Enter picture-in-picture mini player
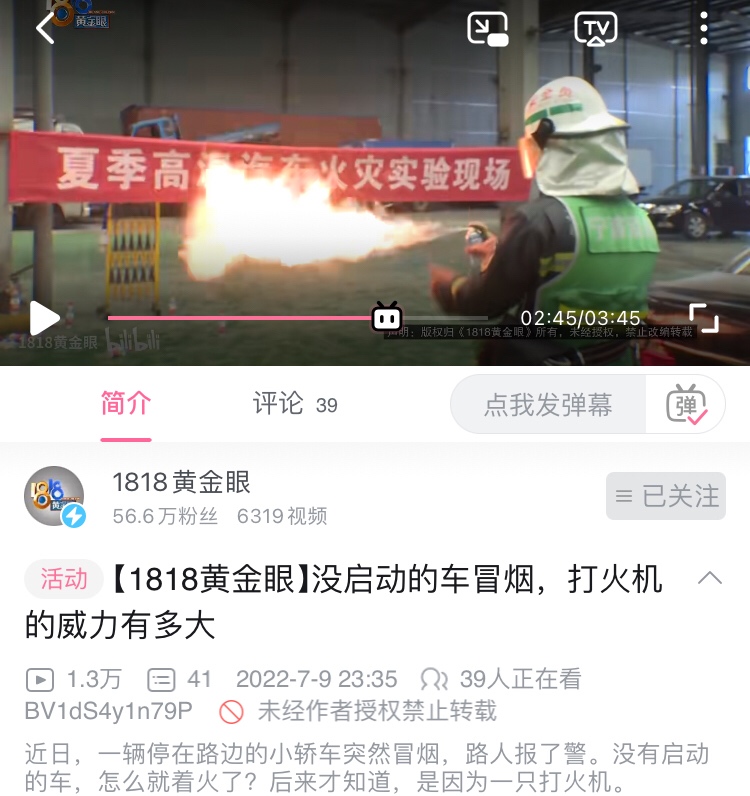750x796 pixels. 488,28
